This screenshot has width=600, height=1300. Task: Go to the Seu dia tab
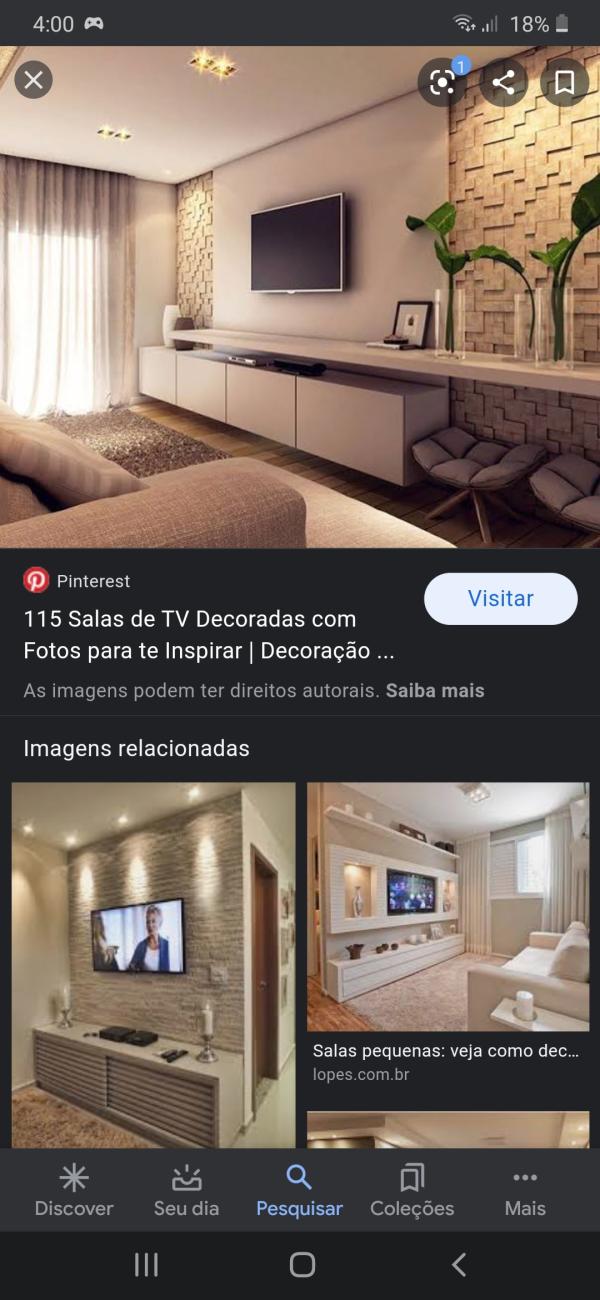click(x=186, y=1191)
